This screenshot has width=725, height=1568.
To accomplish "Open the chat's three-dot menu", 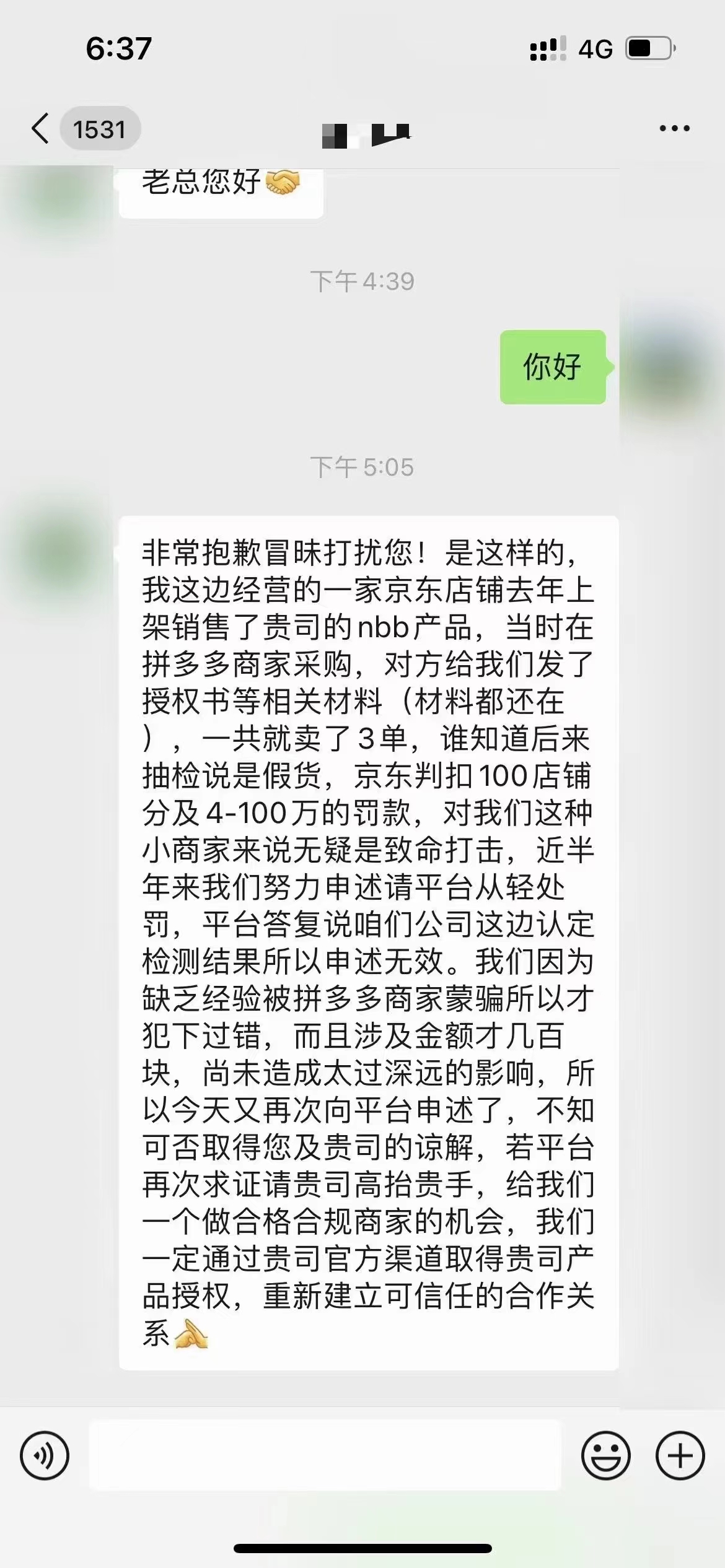I will [674, 129].
